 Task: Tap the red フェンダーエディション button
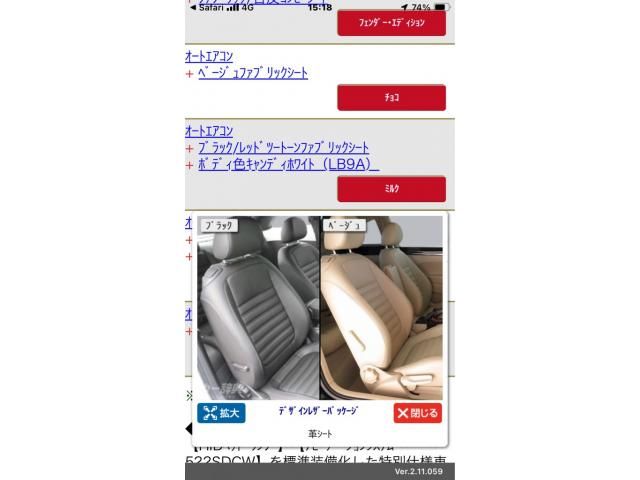pyautogui.click(x=391, y=23)
